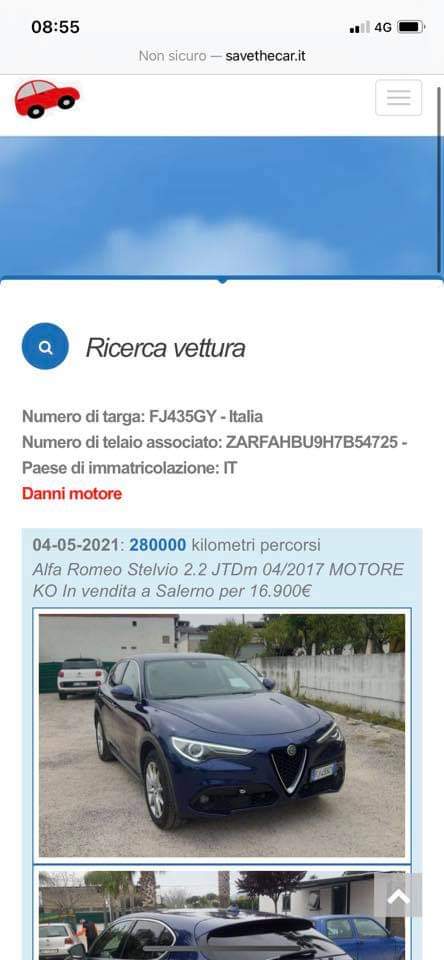Tap the savethecar.it address bar
Image resolution: width=444 pixels, height=960 pixels.
coord(222,56)
